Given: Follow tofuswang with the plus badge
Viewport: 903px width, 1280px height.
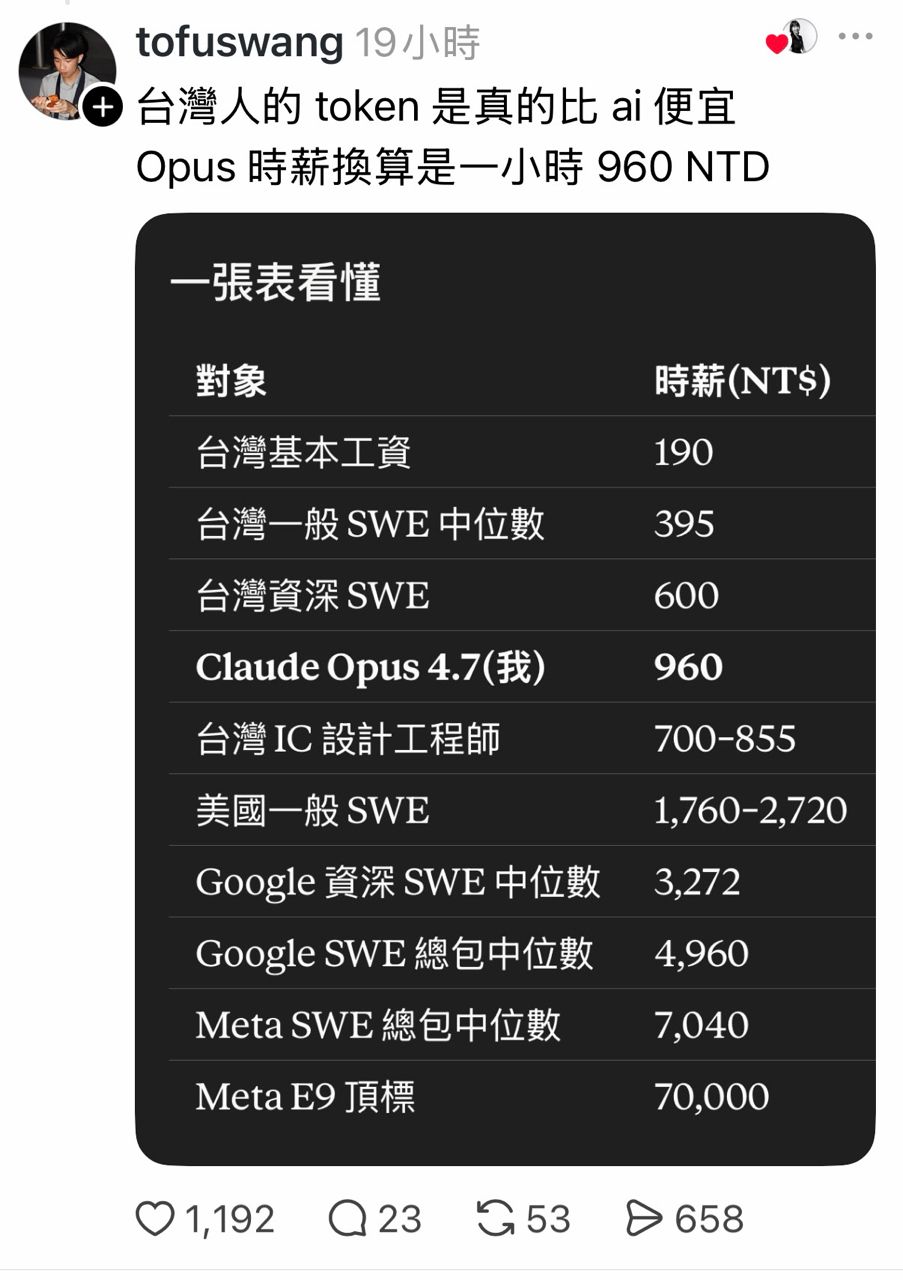Looking at the screenshot, I should (x=102, y=106).
